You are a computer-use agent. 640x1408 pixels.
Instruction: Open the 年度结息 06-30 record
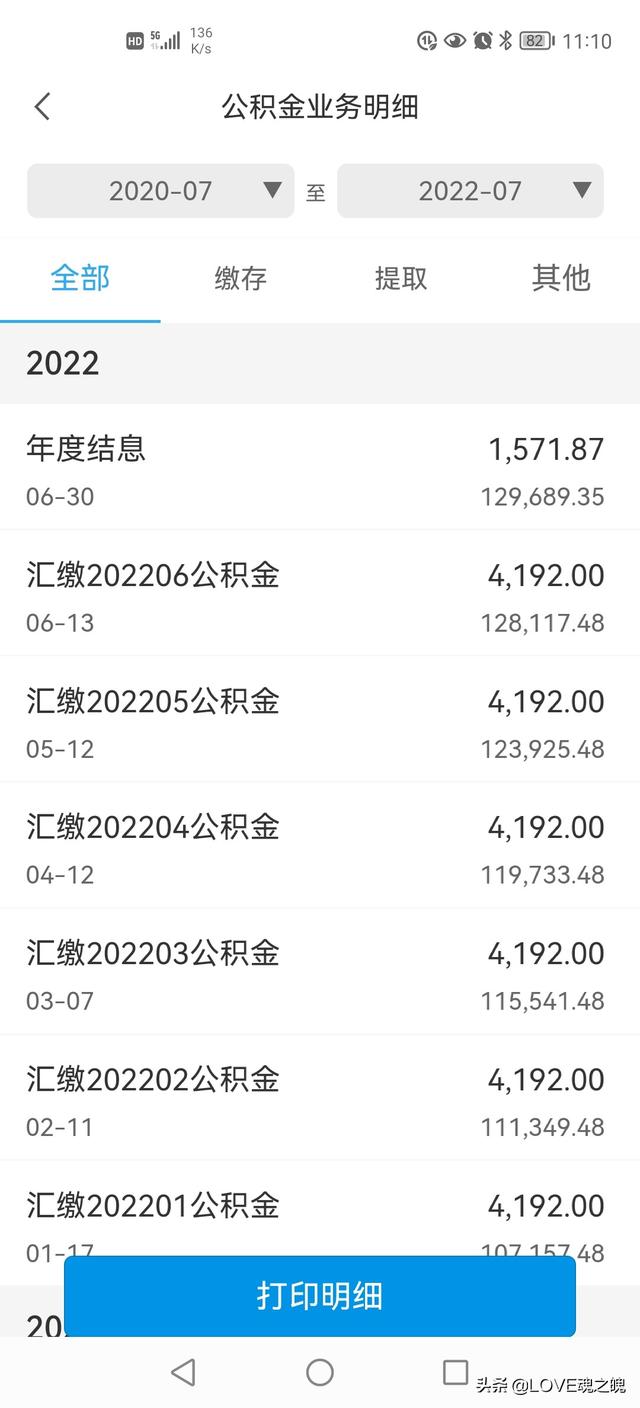click(320, 467)
